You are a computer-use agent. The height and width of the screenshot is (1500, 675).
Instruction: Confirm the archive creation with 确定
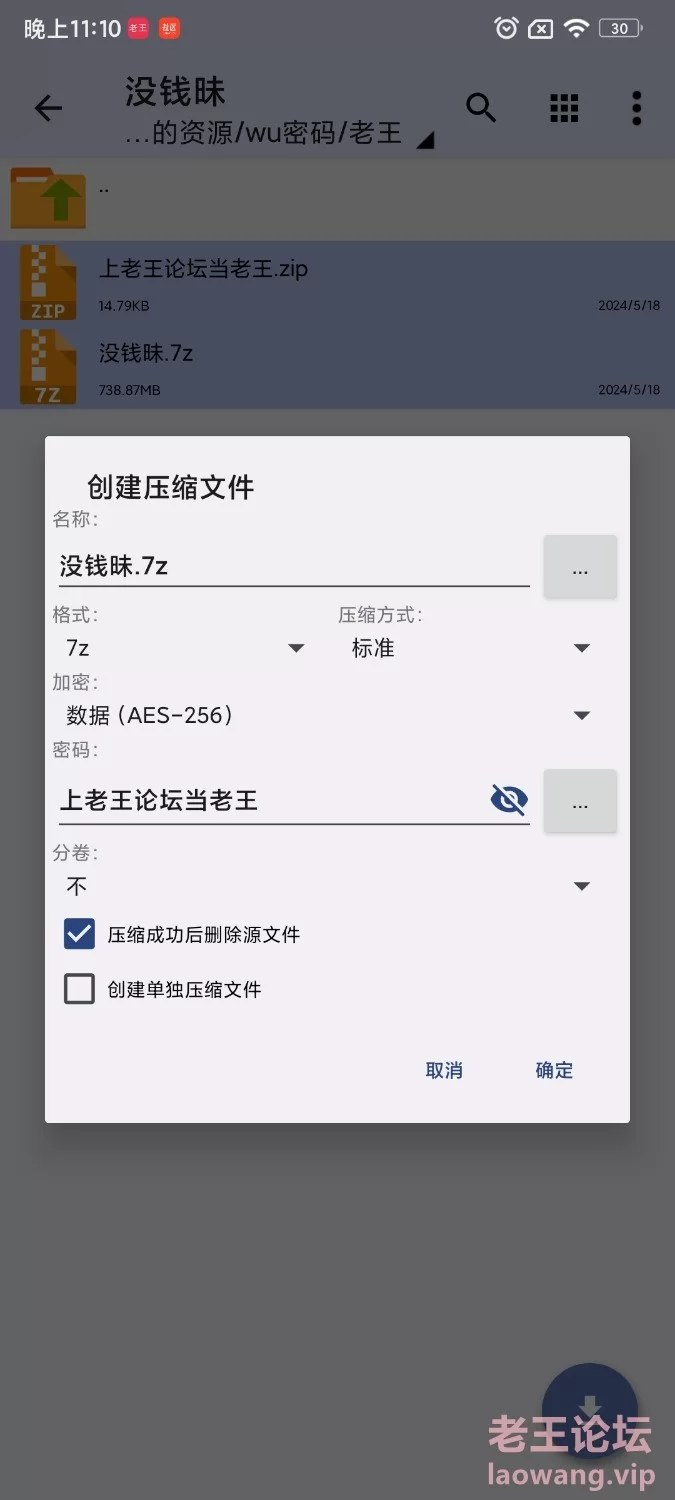(x=554, y=1070)
